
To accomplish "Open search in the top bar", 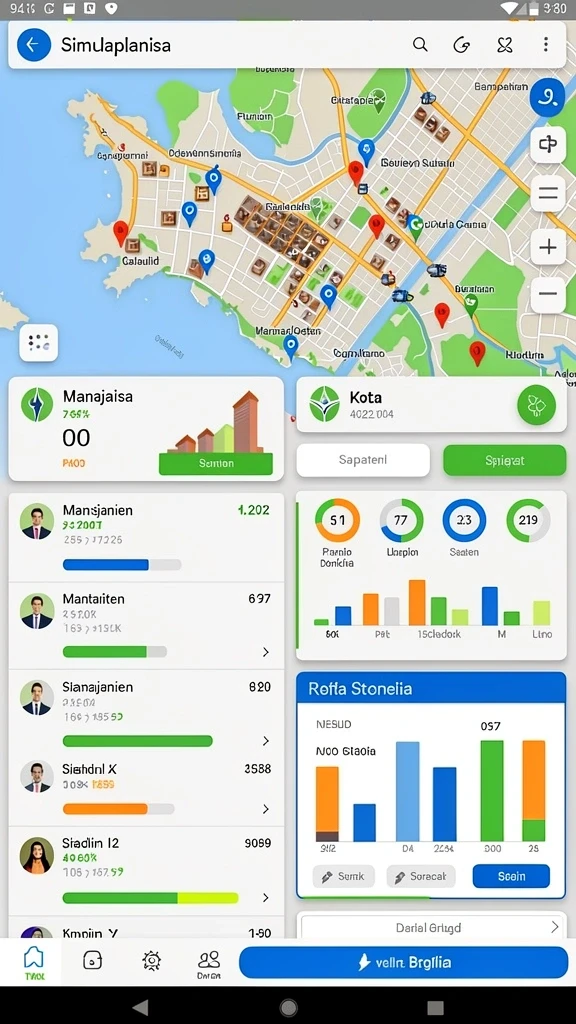I will 421,44.
